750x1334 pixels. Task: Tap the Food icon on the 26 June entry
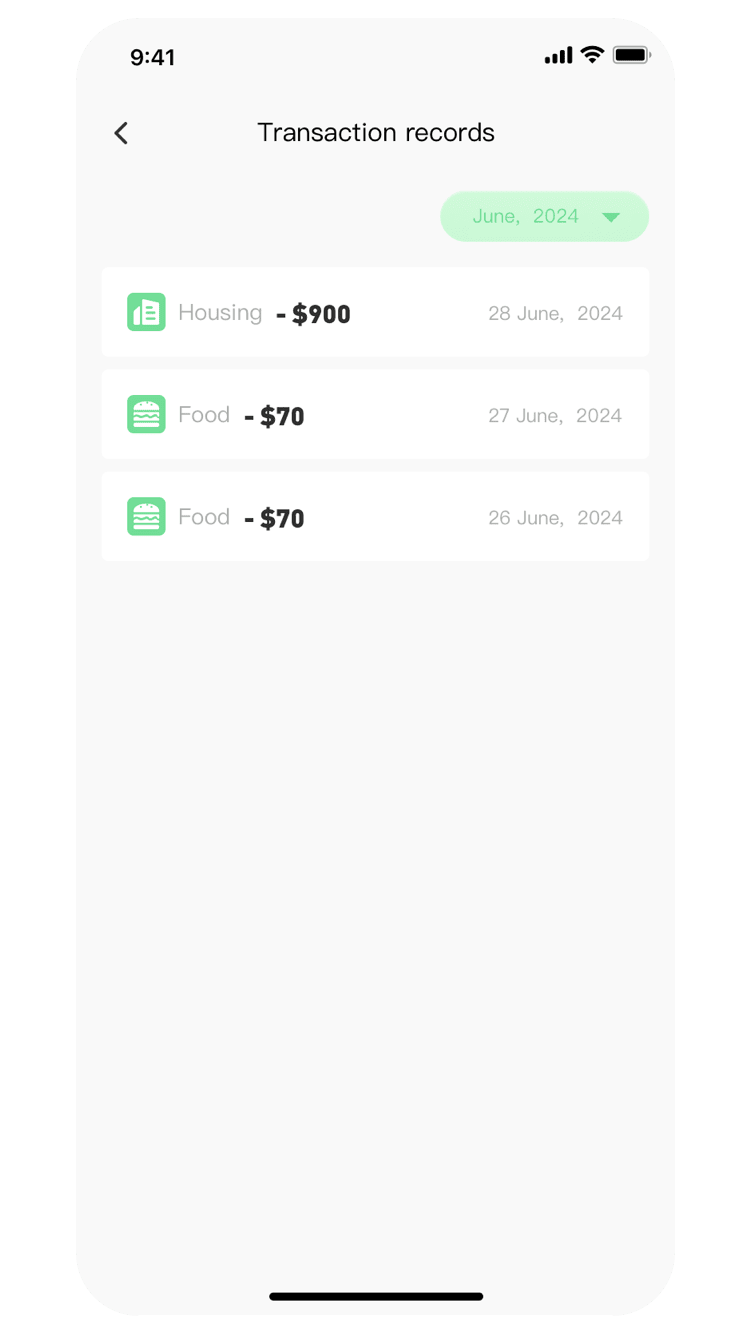tap(146, 517)
